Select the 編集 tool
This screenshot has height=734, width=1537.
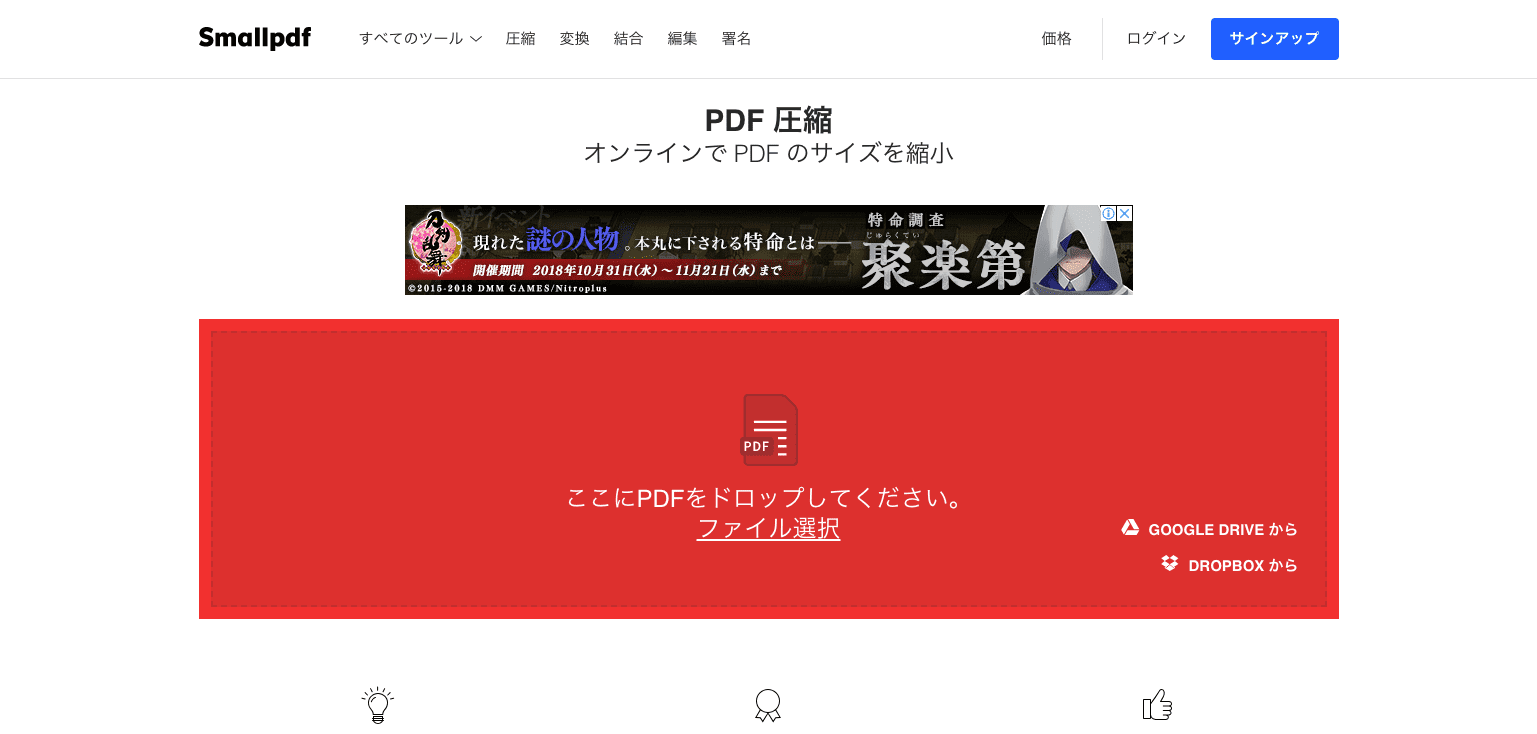click(682, 39)
